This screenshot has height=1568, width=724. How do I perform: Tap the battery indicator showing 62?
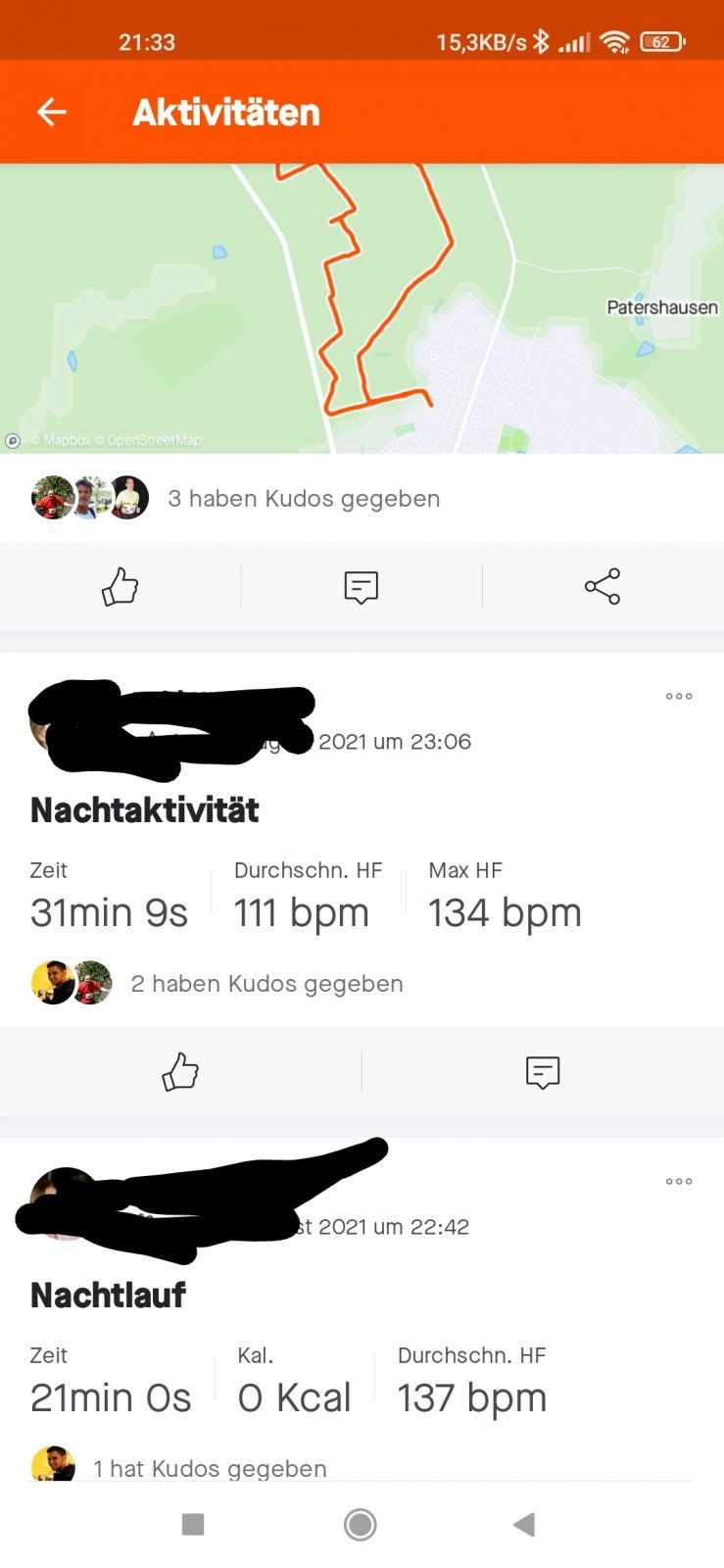(x=660, y=41)
